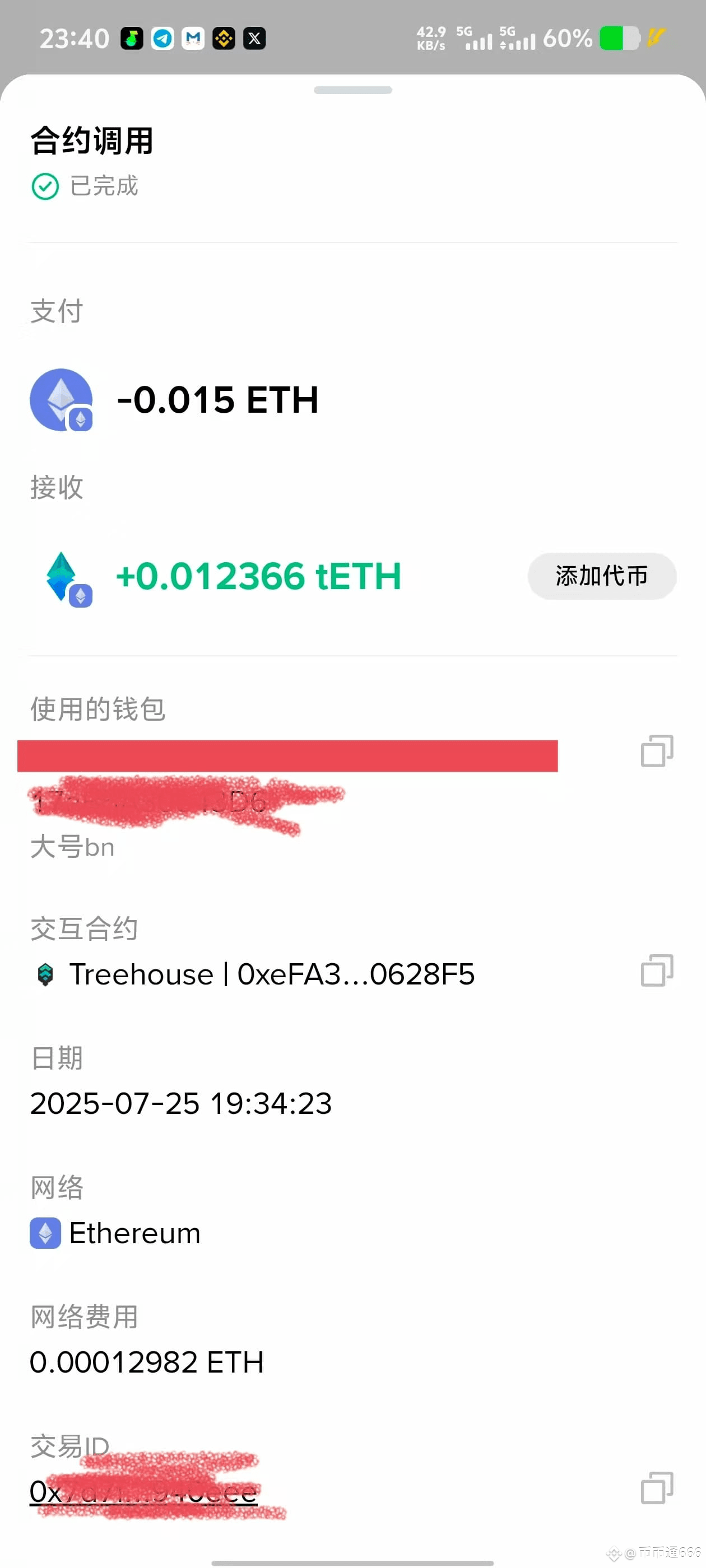The height and width of the screenshot is (1568, 706).
Task: Copy the transaction ID under 交易ID
Action: (657, 1488)
